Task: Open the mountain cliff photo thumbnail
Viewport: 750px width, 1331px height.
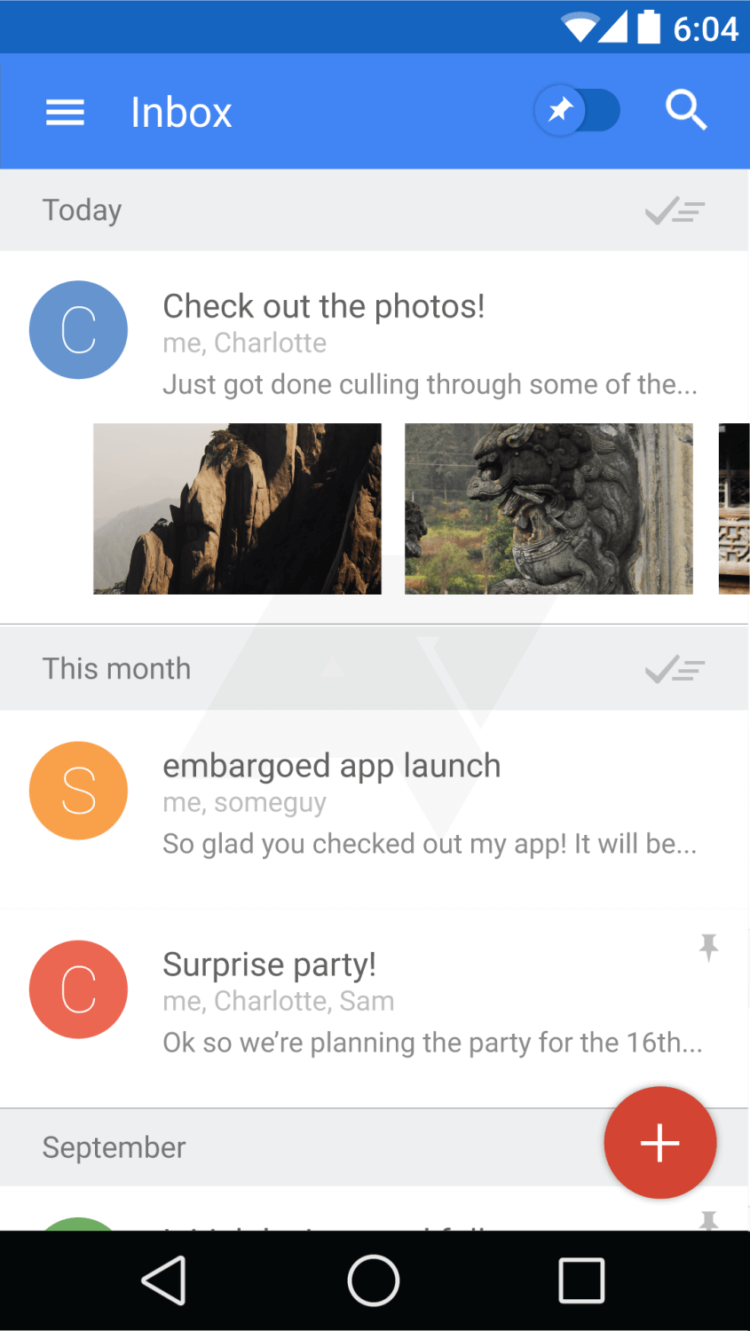Action: tap(236, 508)
